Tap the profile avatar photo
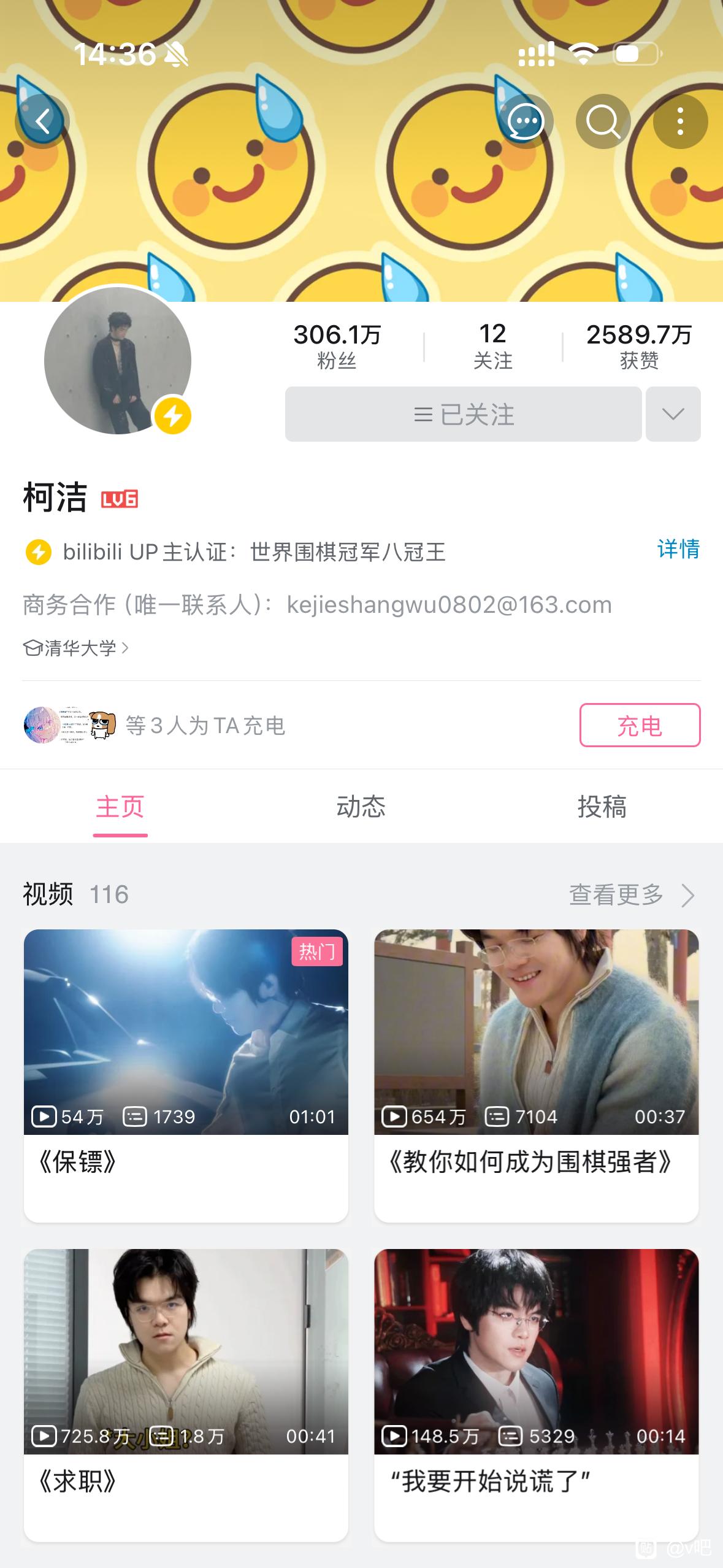Screen dimensions: 723x1568 click(118, 361)
